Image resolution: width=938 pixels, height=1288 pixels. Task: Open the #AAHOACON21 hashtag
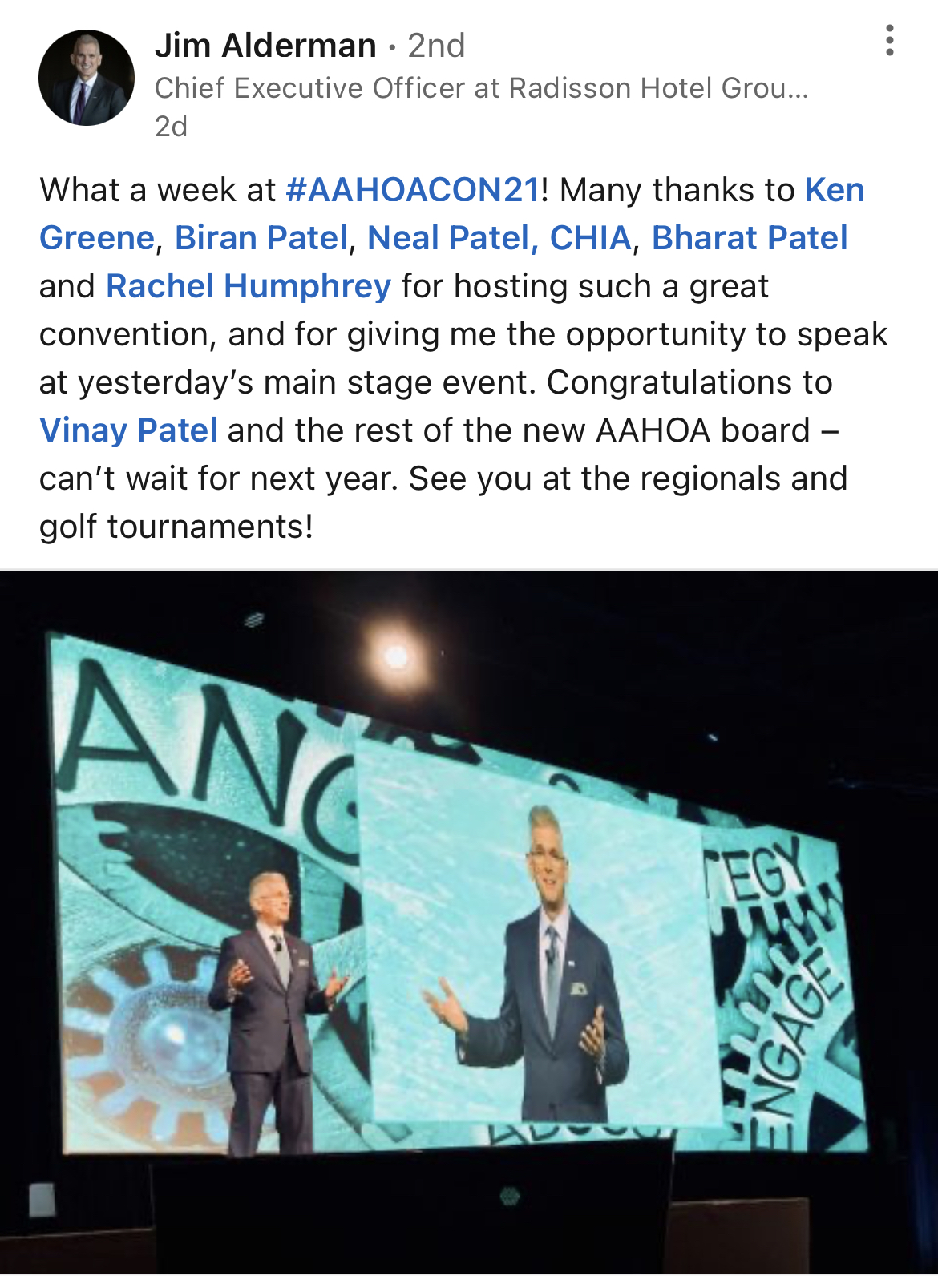pos(412,191)
